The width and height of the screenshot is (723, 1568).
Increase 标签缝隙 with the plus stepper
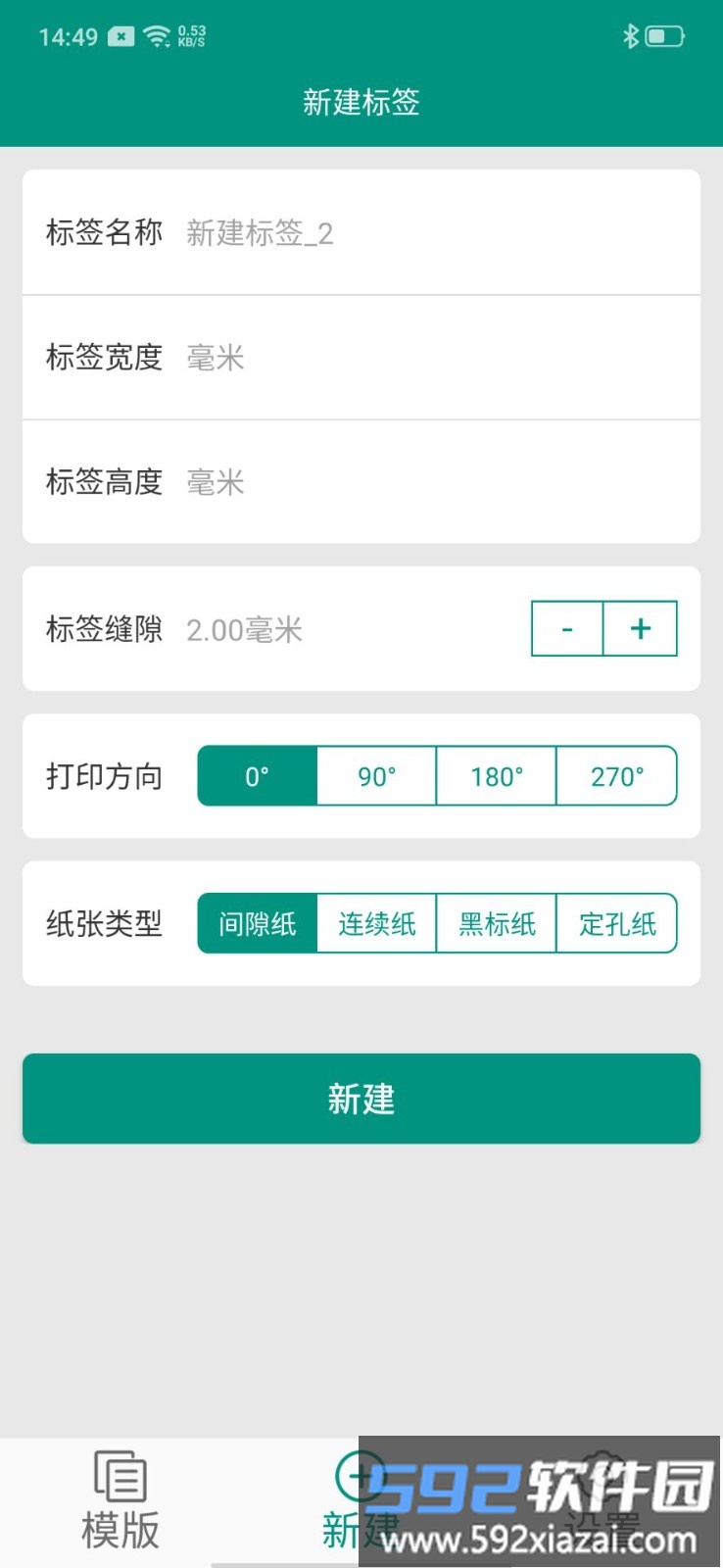tap(640, 628)
